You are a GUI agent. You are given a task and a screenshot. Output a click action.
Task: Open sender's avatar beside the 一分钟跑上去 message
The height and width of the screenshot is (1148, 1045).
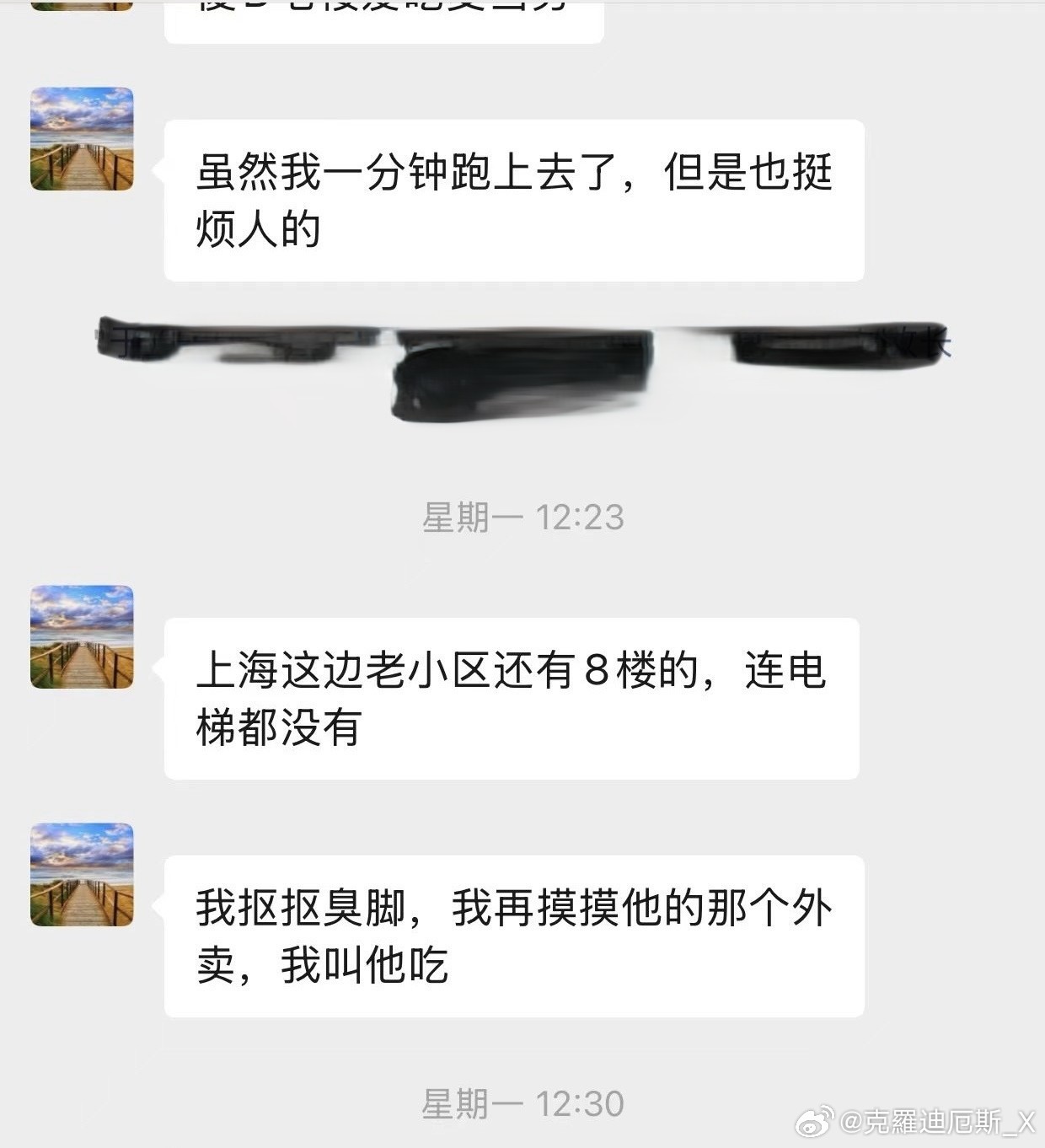[x=82, y=139]
